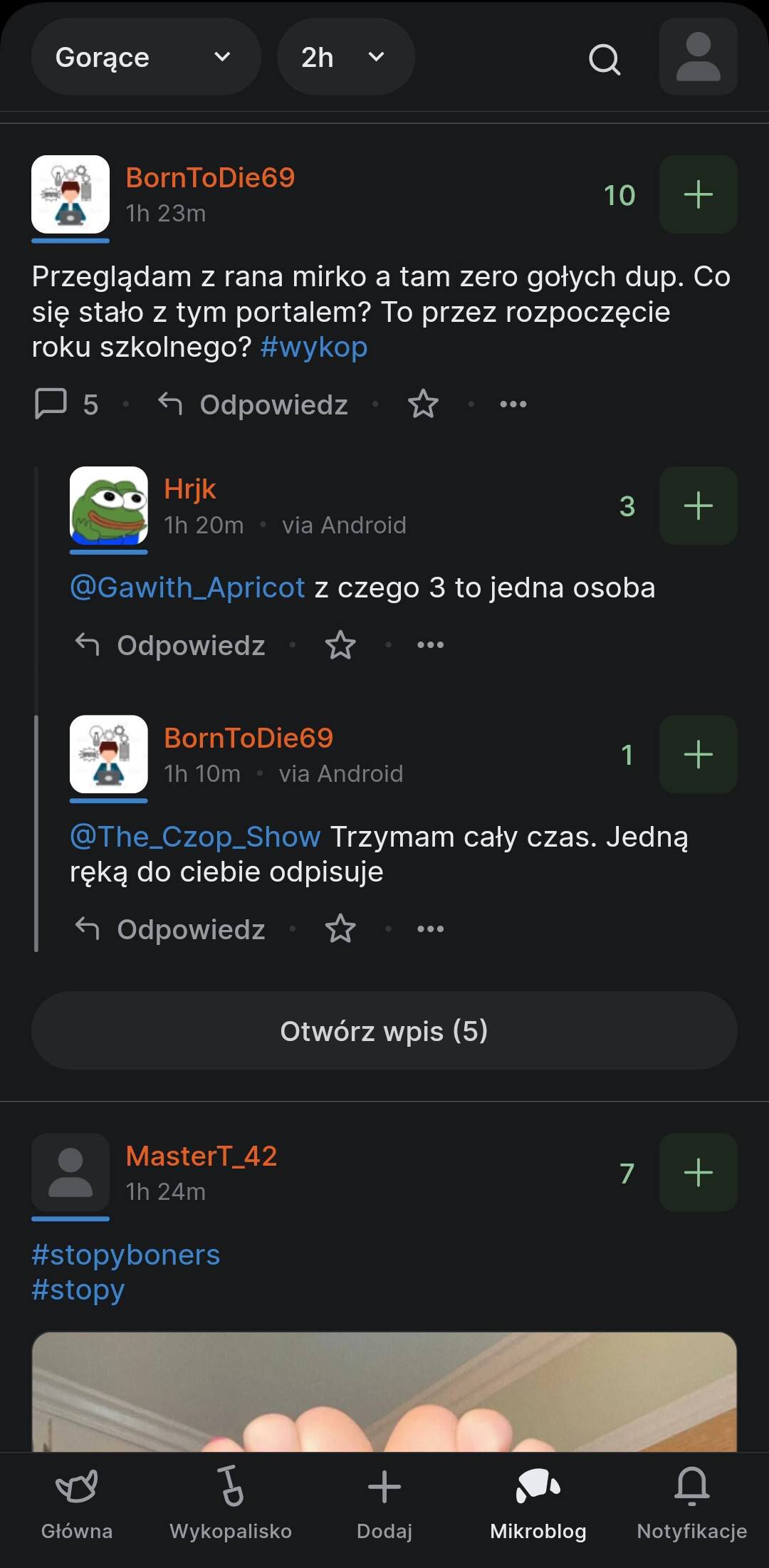Viewport: 769px width, 1568px height.
Task: Favorite BornToDie69's main post with star
Action: 423,404
